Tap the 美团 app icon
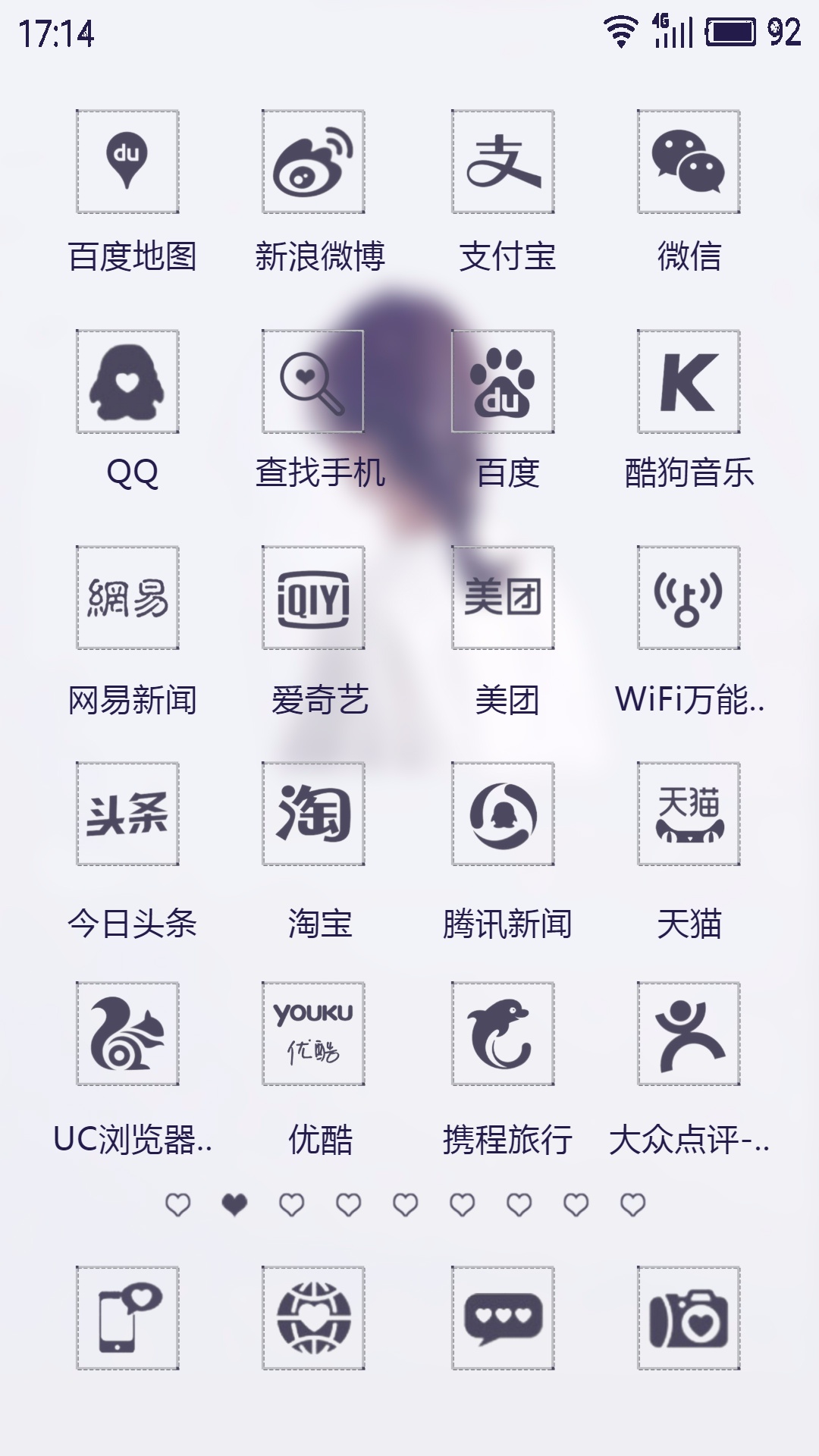This screenshot has width=819, height=1456. tap(503, 598)
